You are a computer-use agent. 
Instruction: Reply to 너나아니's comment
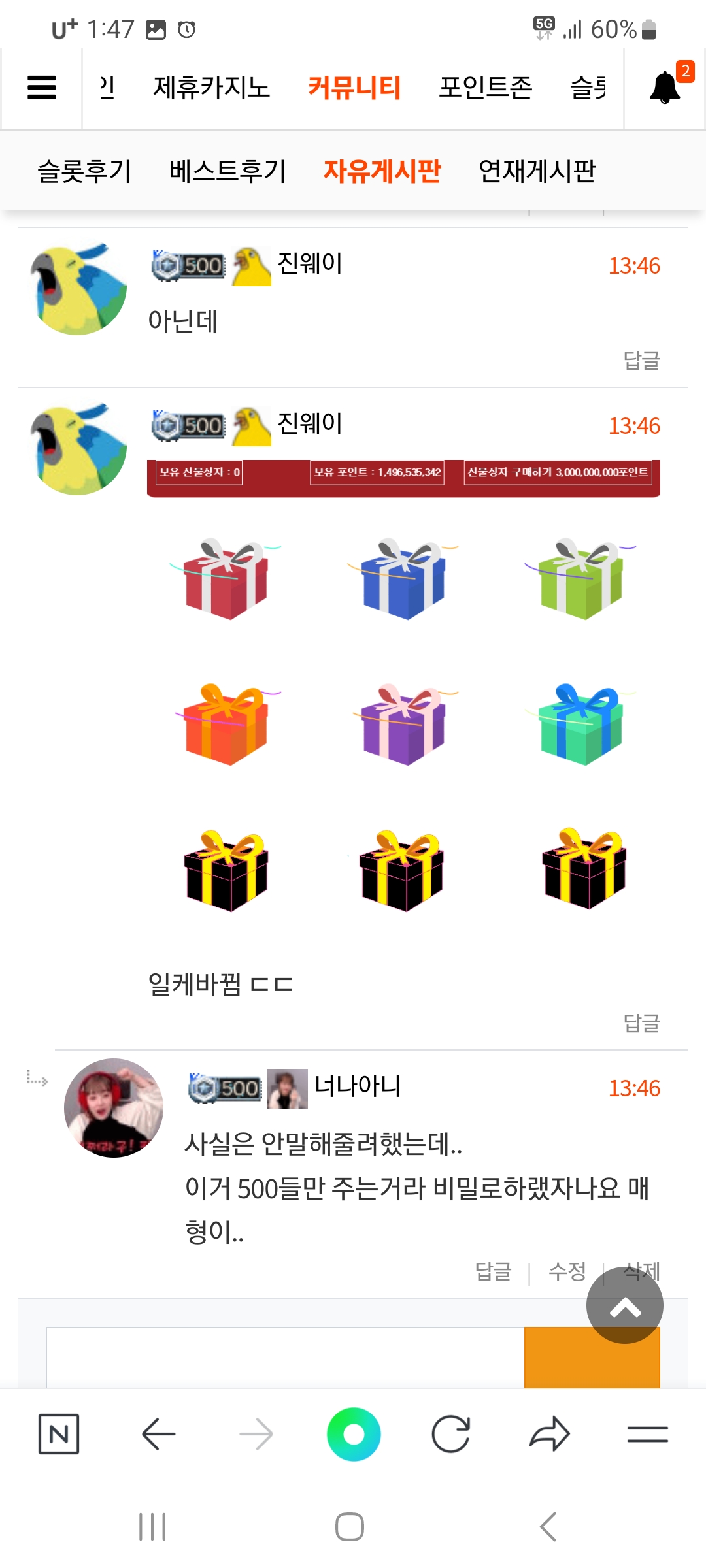point(493,1271)
